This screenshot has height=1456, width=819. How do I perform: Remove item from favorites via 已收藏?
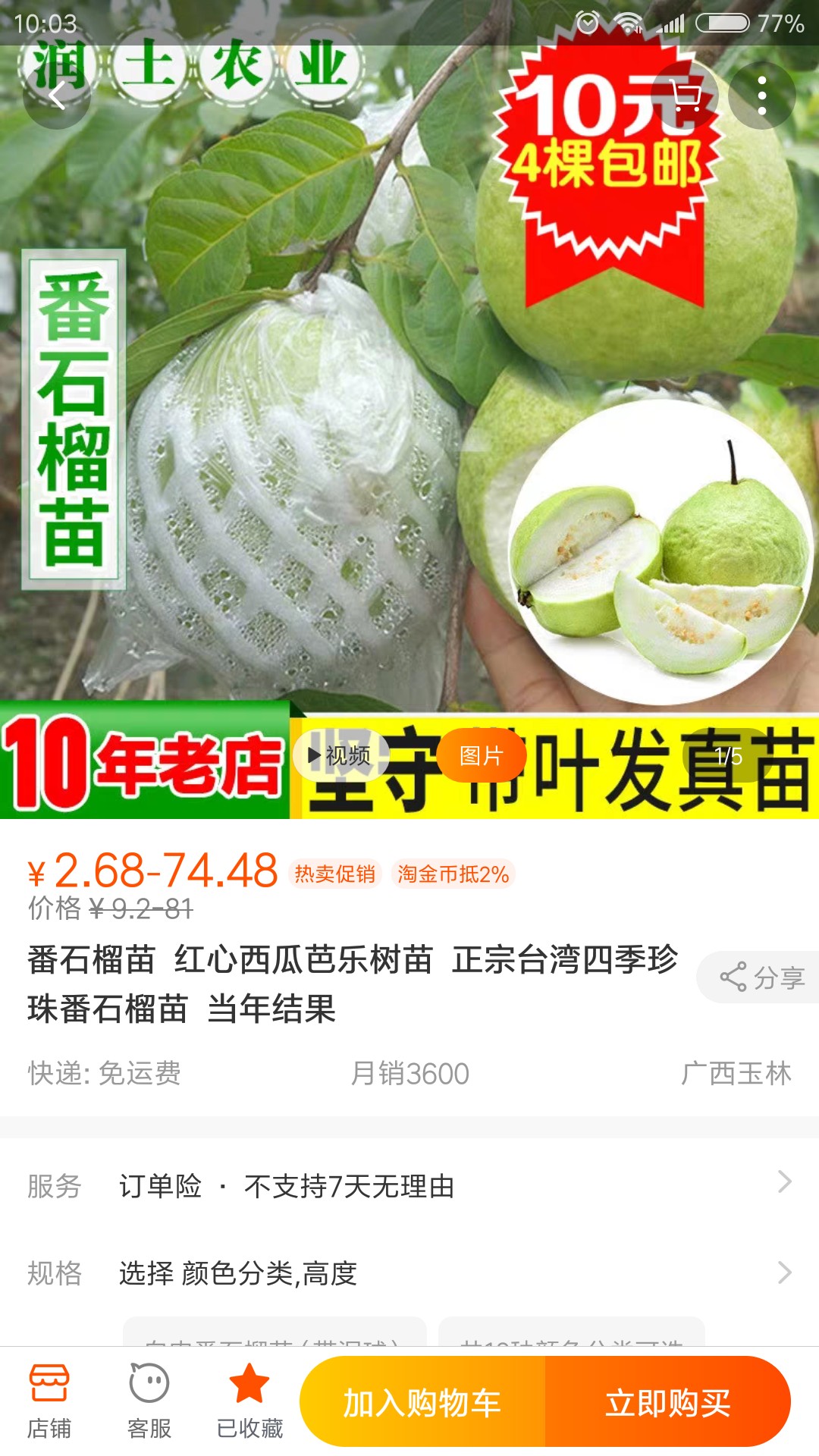click(249, 1401)
